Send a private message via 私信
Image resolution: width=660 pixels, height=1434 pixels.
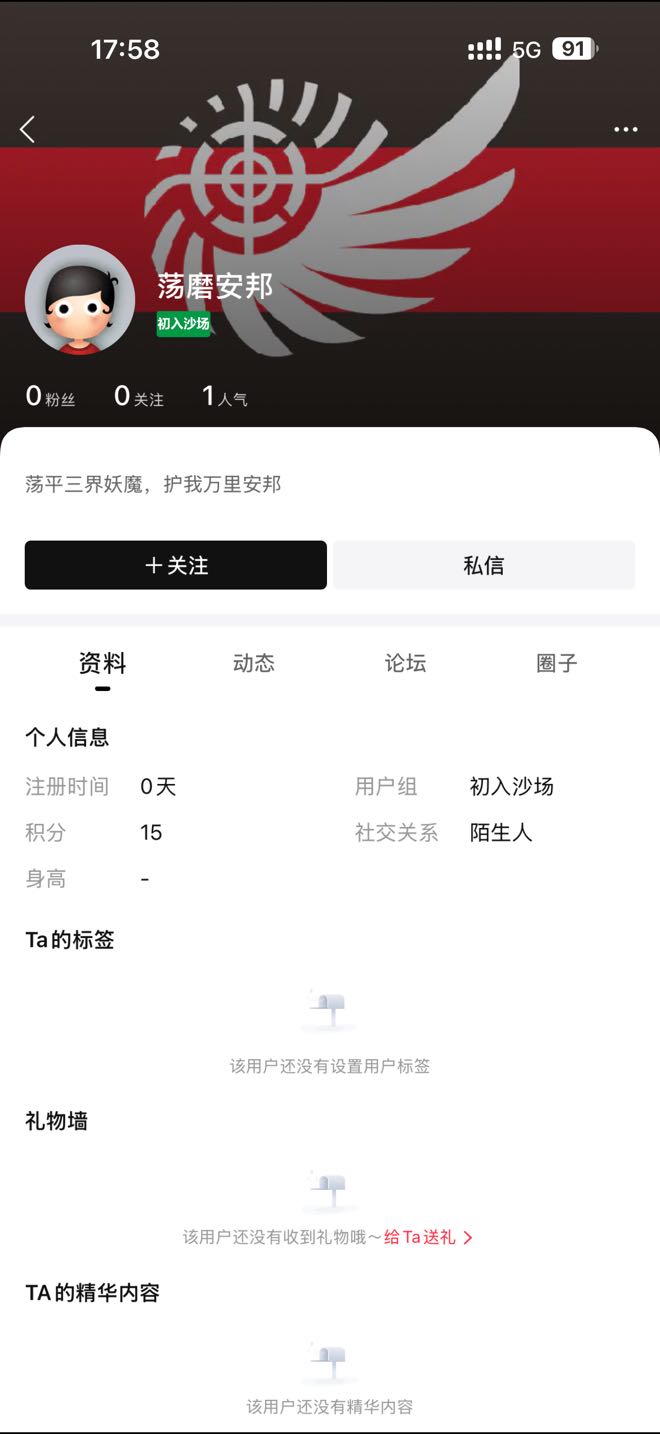point(484,565)
